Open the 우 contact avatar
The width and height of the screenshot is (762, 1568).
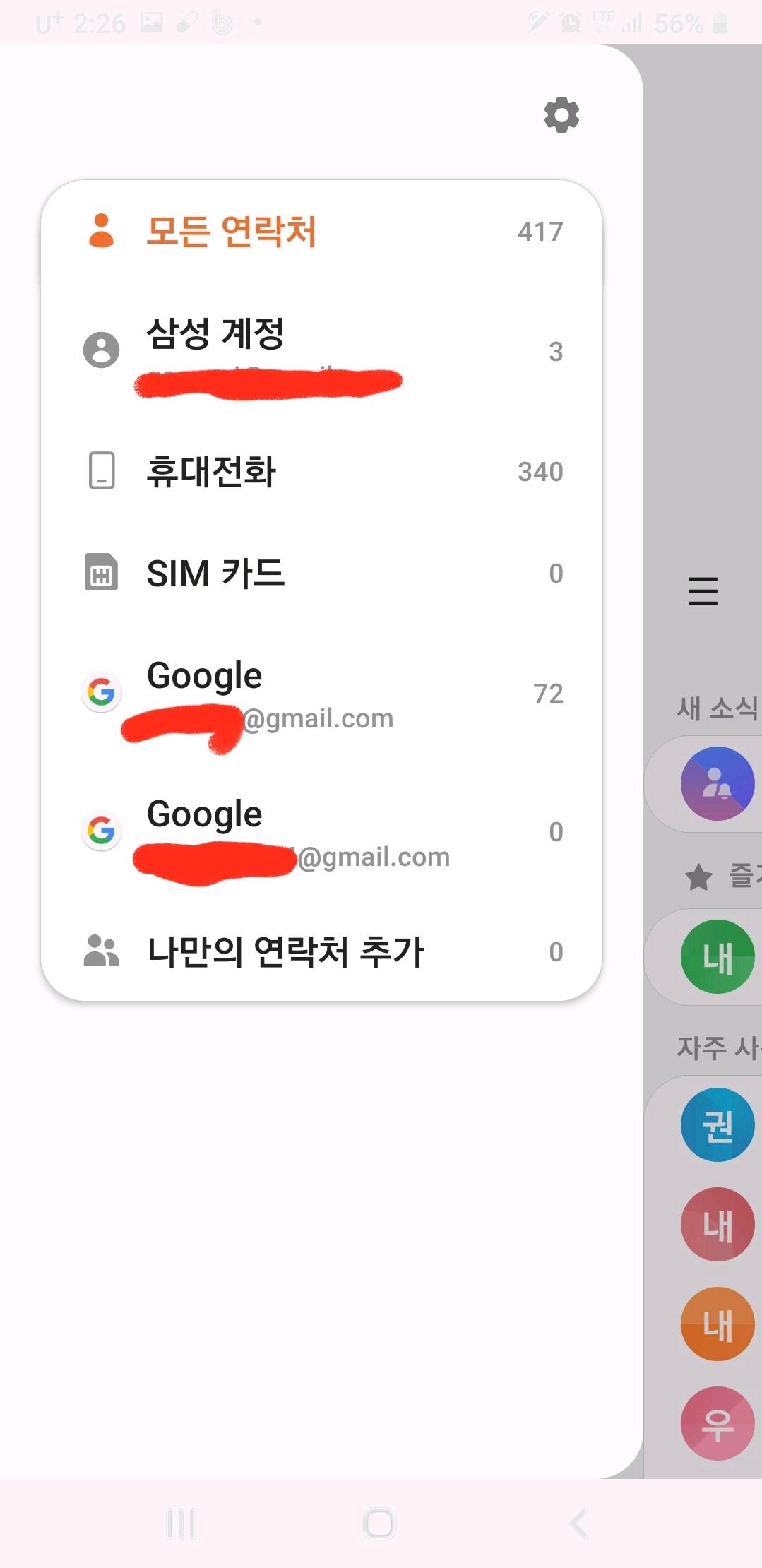[x=718, y=1424]
